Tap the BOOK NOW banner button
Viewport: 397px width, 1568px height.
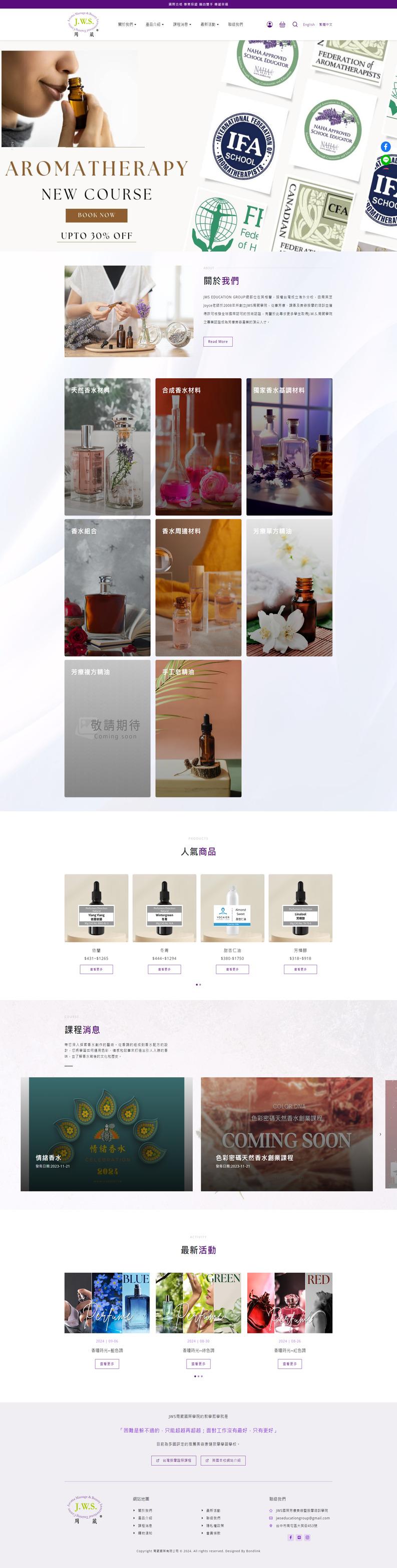(96, 215)
